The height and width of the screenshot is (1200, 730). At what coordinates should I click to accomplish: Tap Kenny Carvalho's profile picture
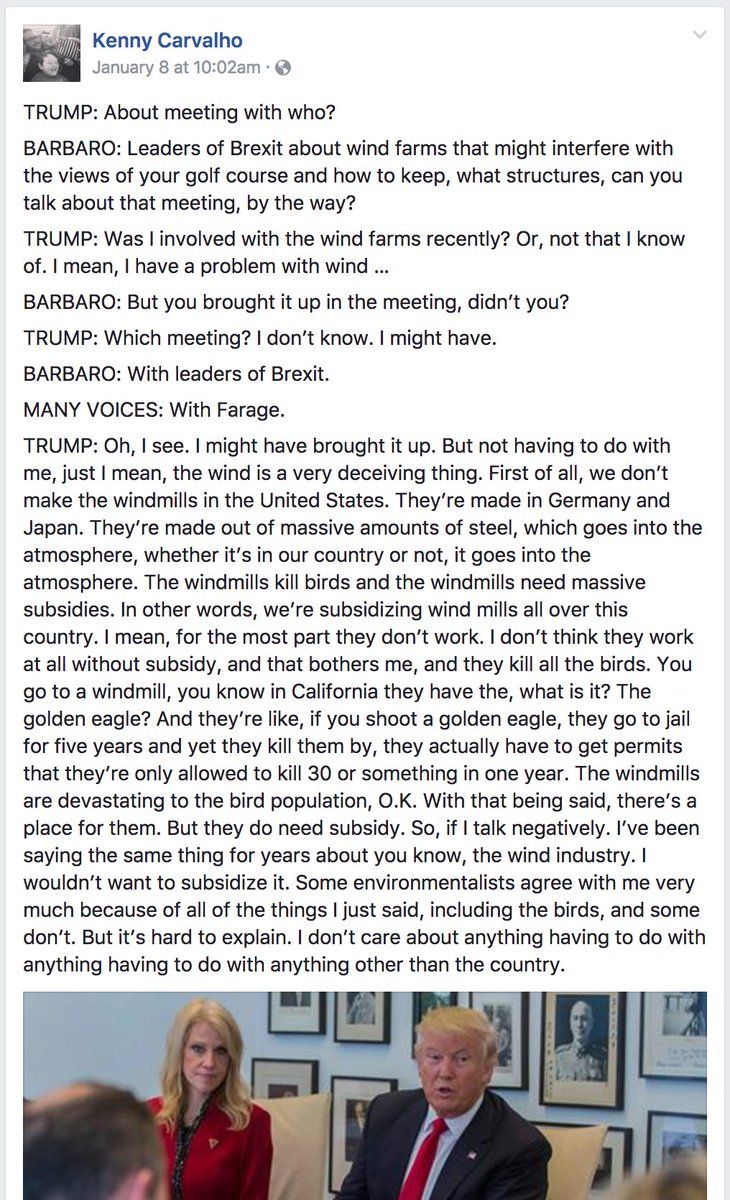[51, 53]
